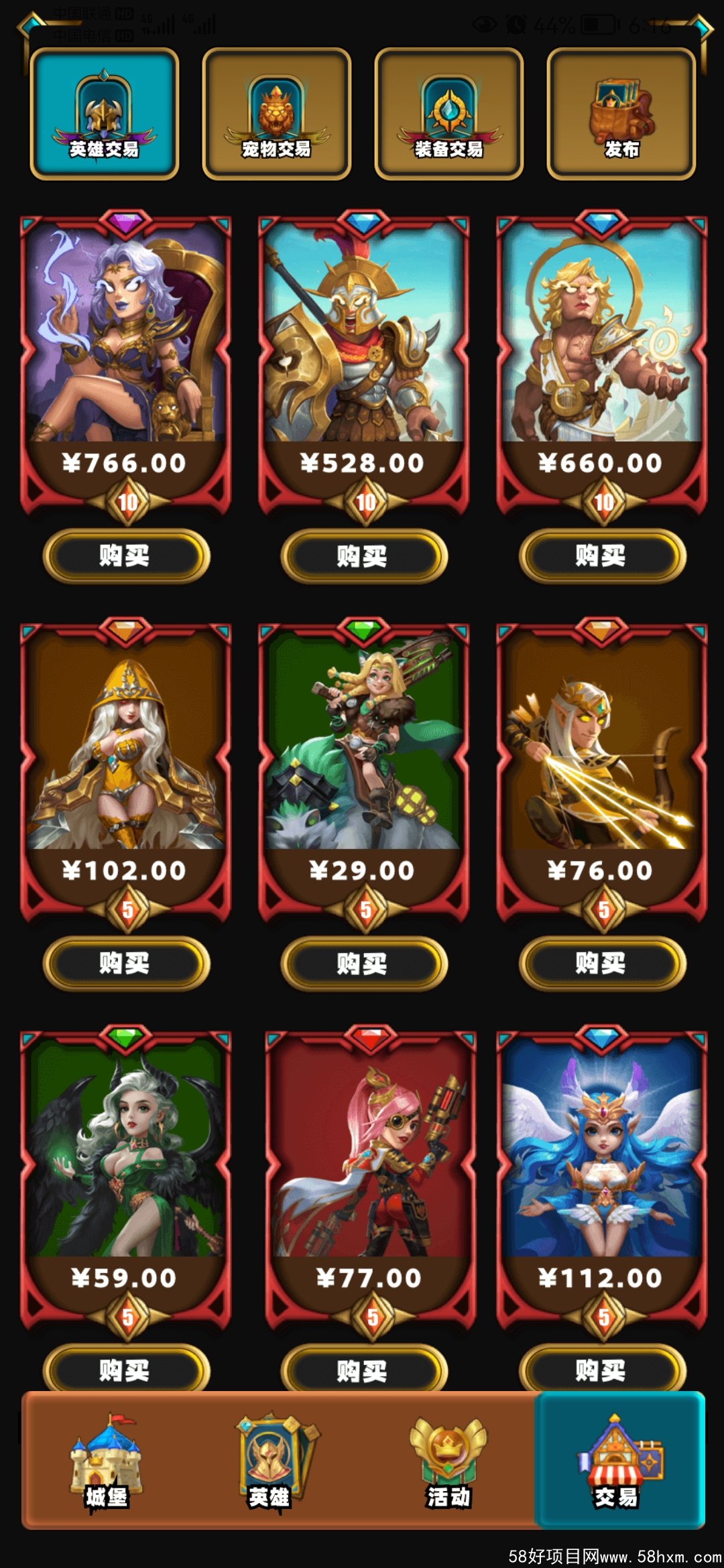Buy the ¥102.00 hero
Screen dimensions: 724x1568
(x=125, y=963)
